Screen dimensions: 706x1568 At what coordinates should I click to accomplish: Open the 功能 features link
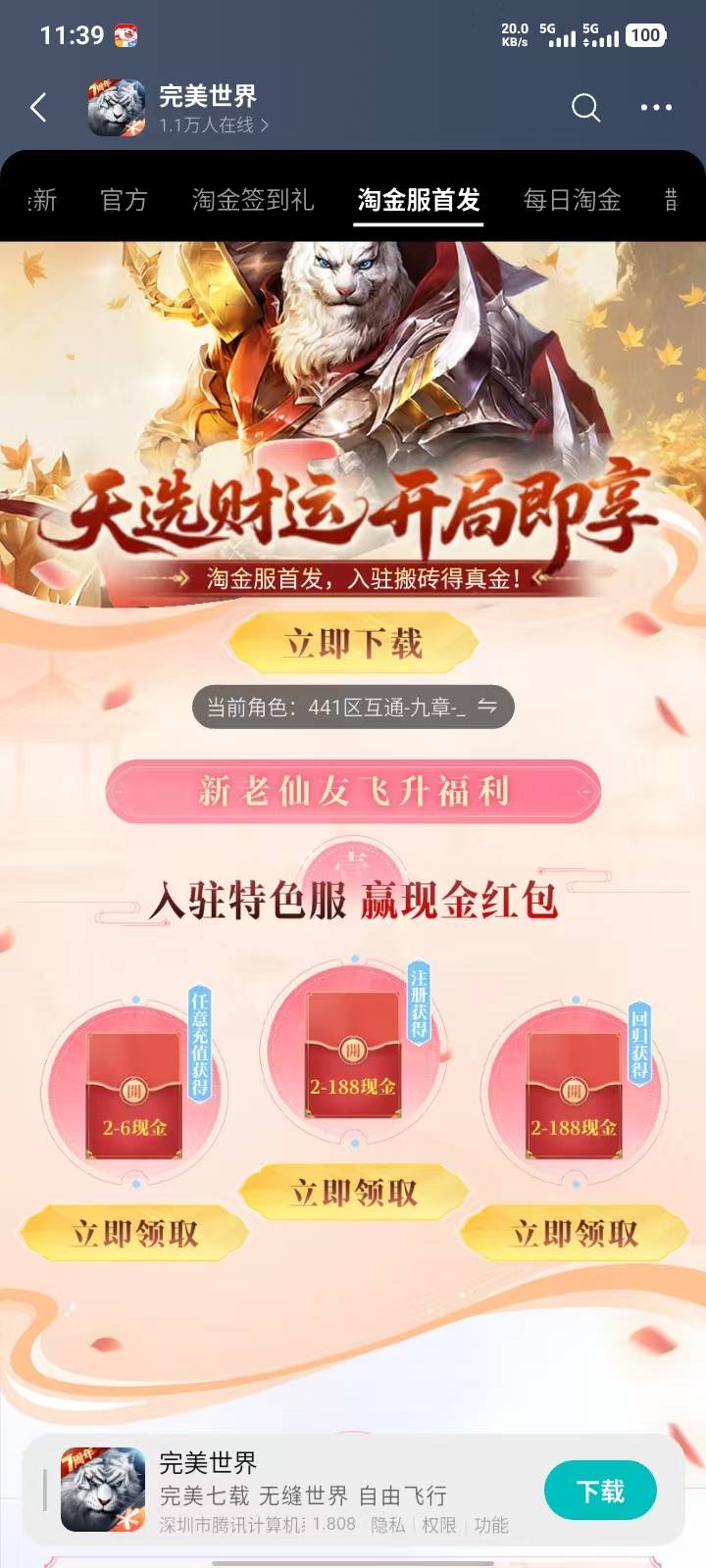pyautogui.click(x=491, y=1525)
